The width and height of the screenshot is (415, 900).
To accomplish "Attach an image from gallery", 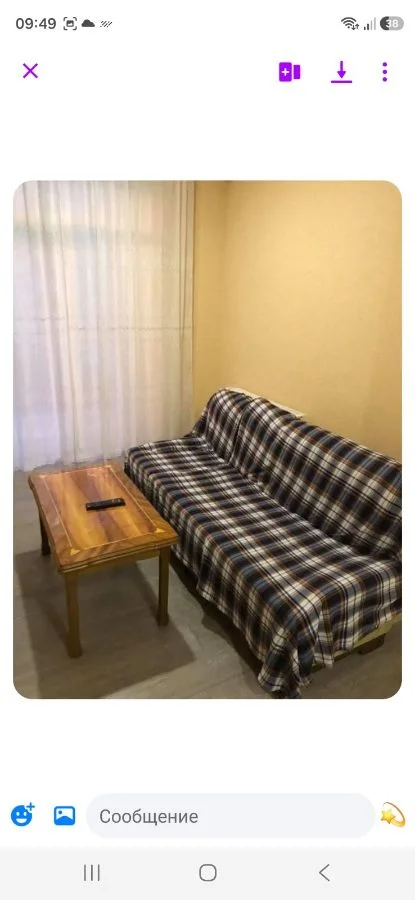I will [64, 816].
